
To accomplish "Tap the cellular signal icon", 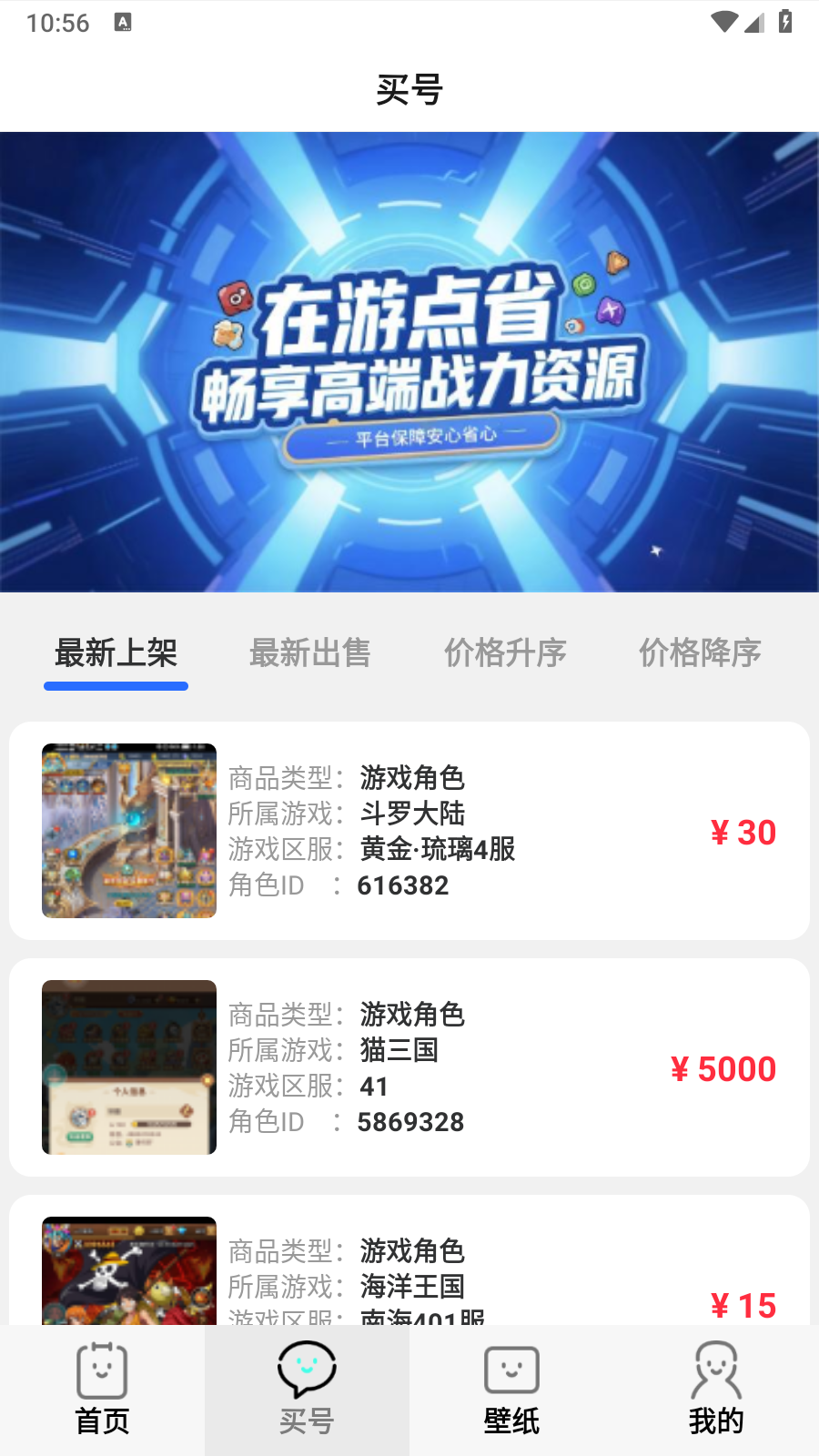I will pos(753,24).
